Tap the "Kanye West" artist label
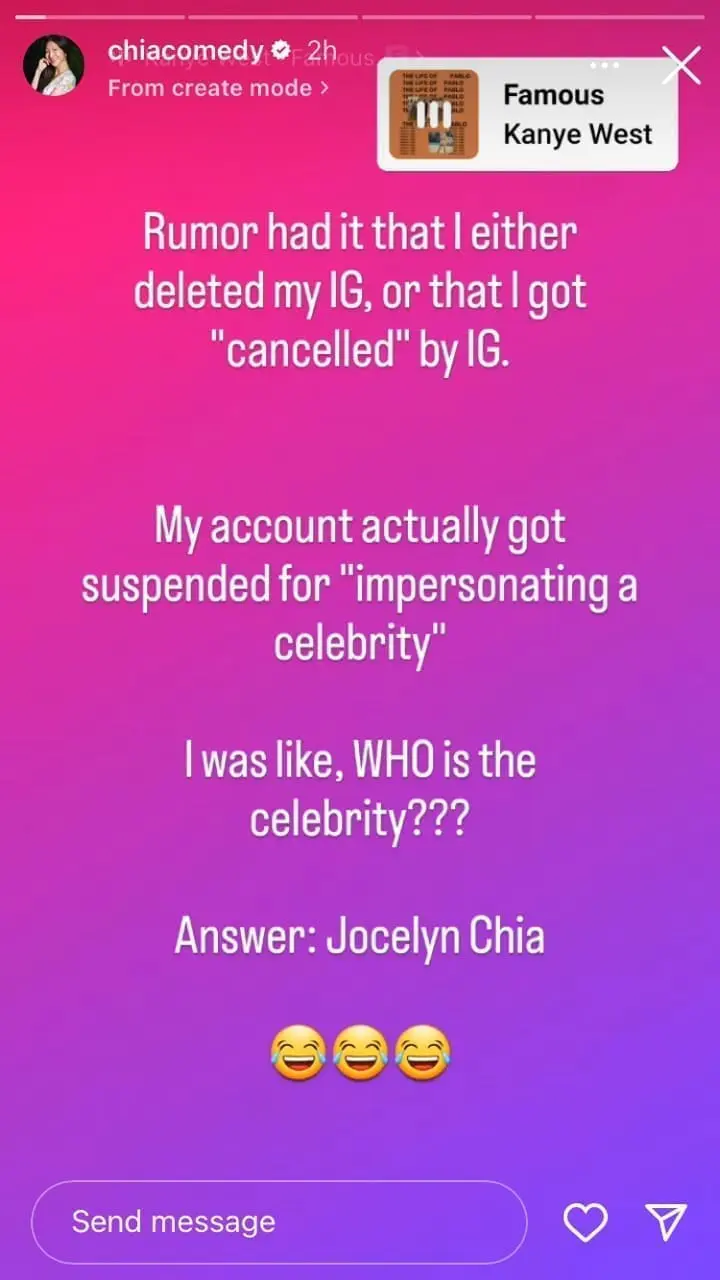Viewport: 720px width, 1280px height. 577,134
